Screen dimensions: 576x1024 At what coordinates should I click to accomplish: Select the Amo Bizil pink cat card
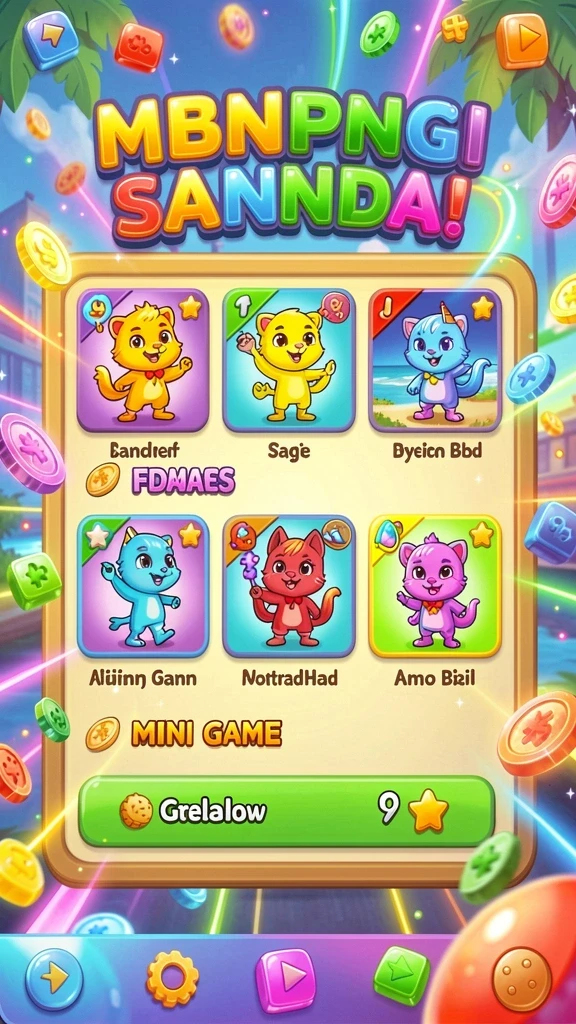pos(435,586)
